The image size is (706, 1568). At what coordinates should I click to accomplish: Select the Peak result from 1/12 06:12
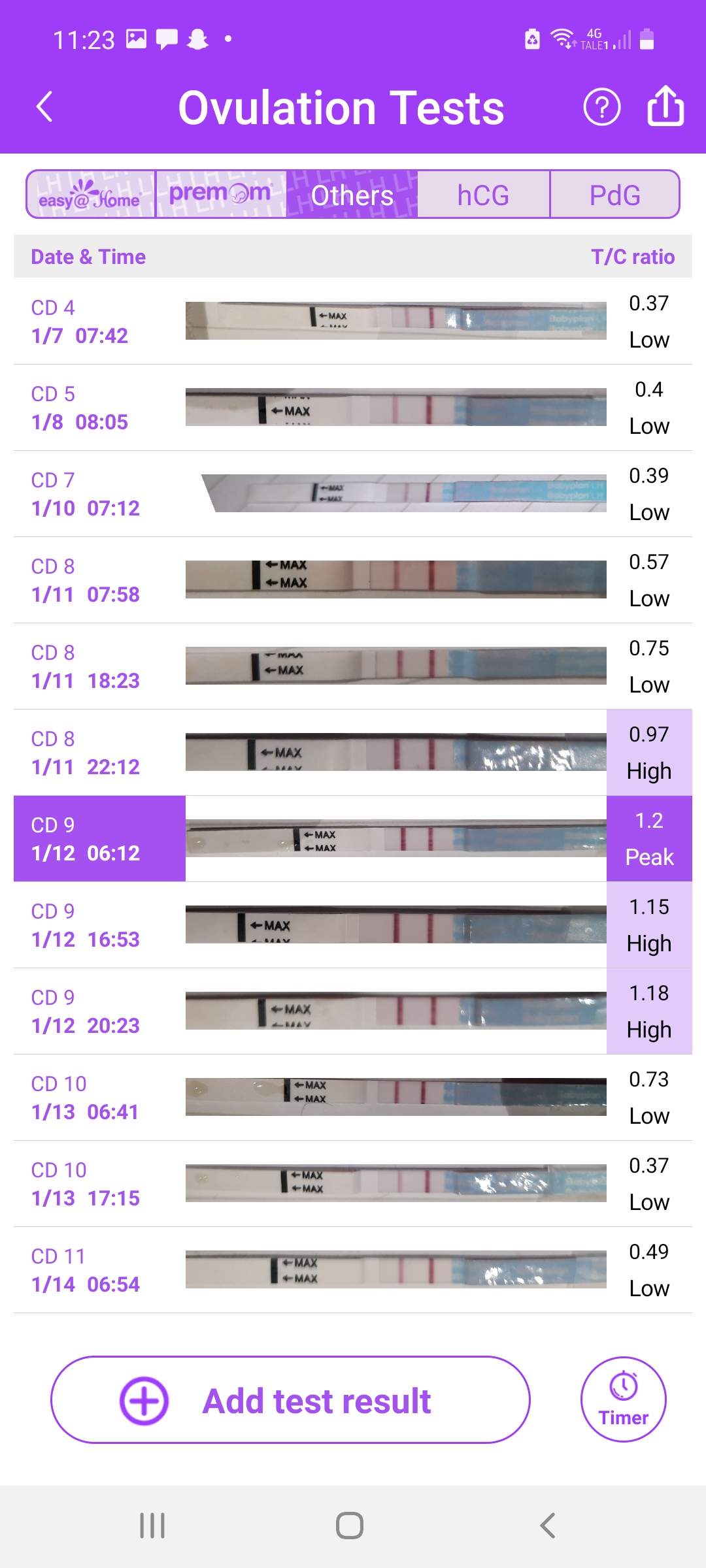[353, 839]
